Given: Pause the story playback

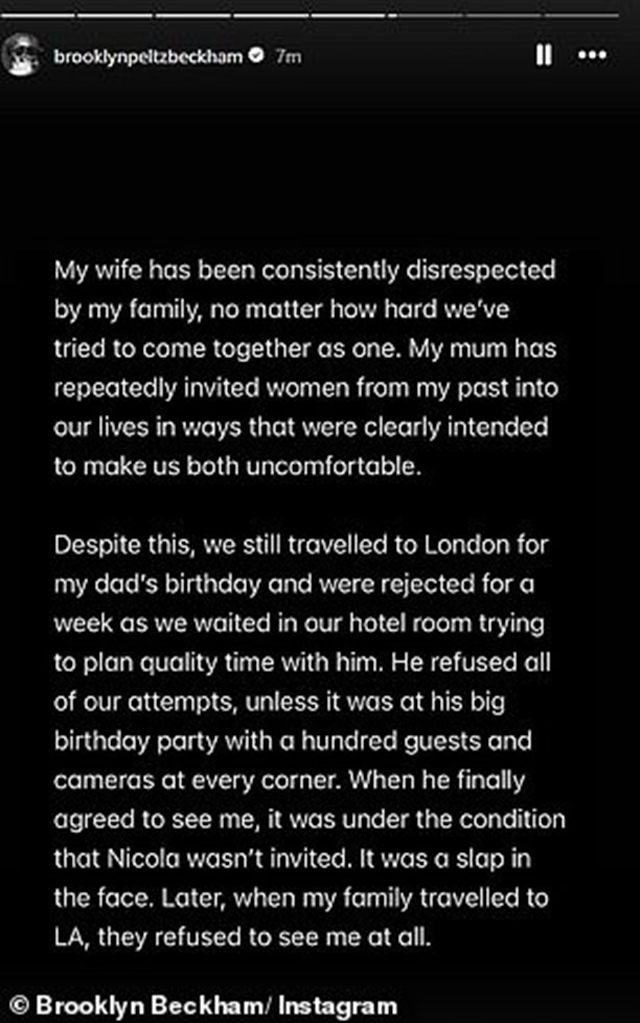Looking at the screenshot, I should (x=543, y=55).
